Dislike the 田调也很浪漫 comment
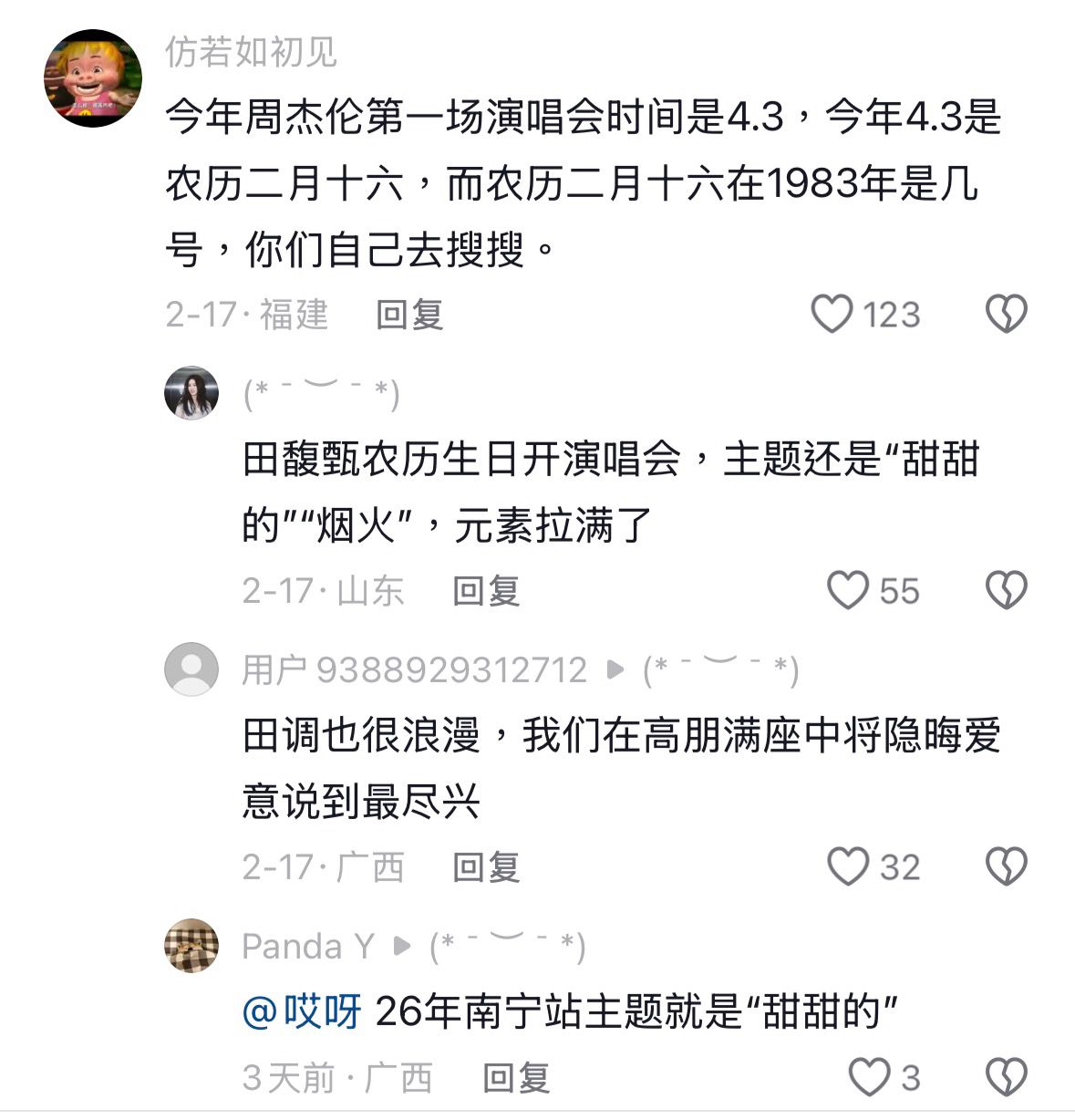 pos(1006,866)
